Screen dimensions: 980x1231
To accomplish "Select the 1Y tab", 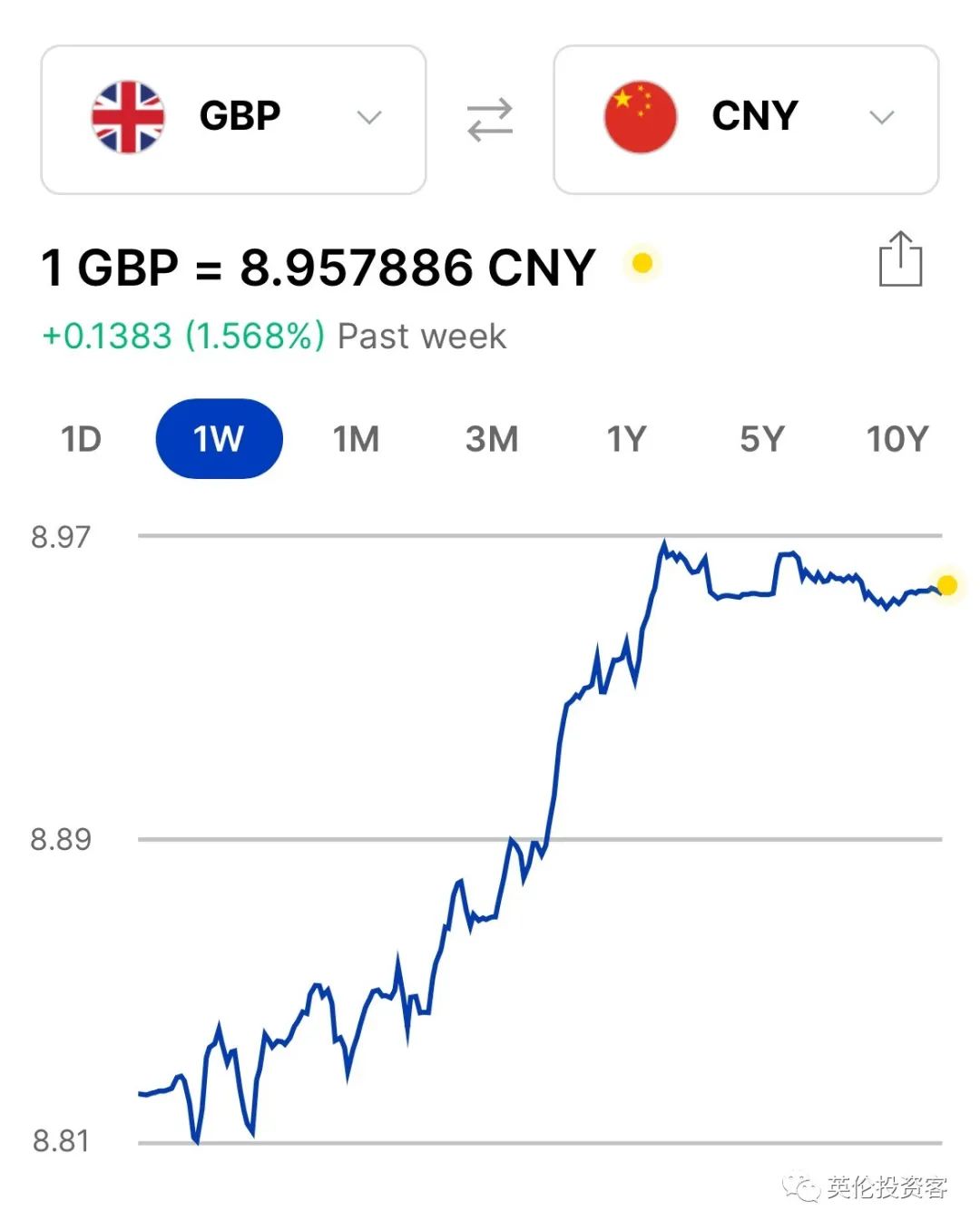I will (x=626, y=438).
